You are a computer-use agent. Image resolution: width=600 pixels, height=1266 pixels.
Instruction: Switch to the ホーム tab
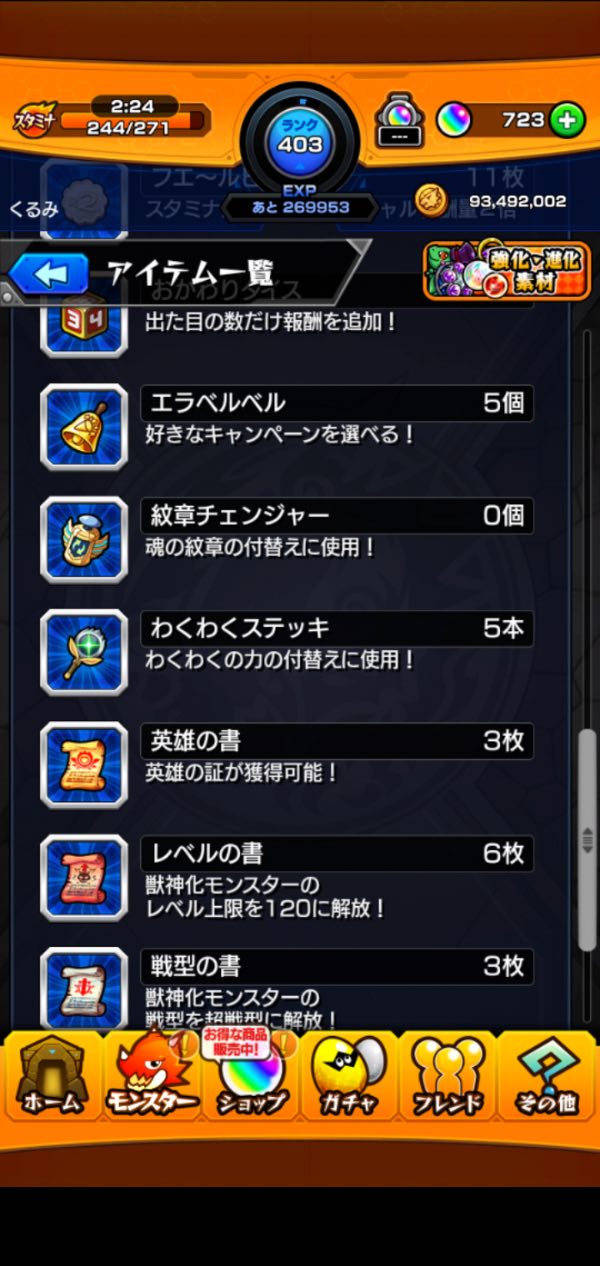coord(51,1077)
